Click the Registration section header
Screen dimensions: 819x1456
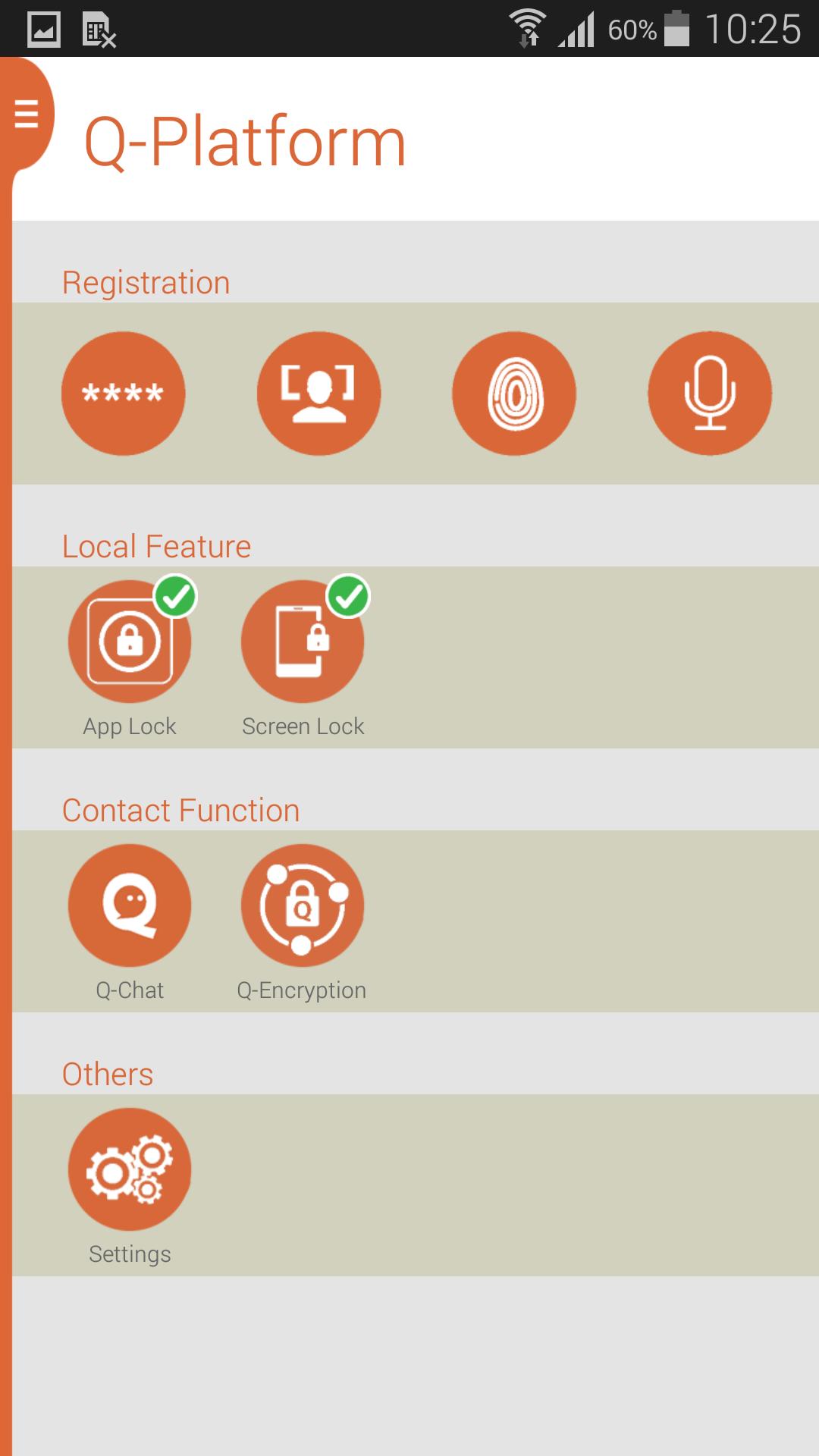coord(146,281)
